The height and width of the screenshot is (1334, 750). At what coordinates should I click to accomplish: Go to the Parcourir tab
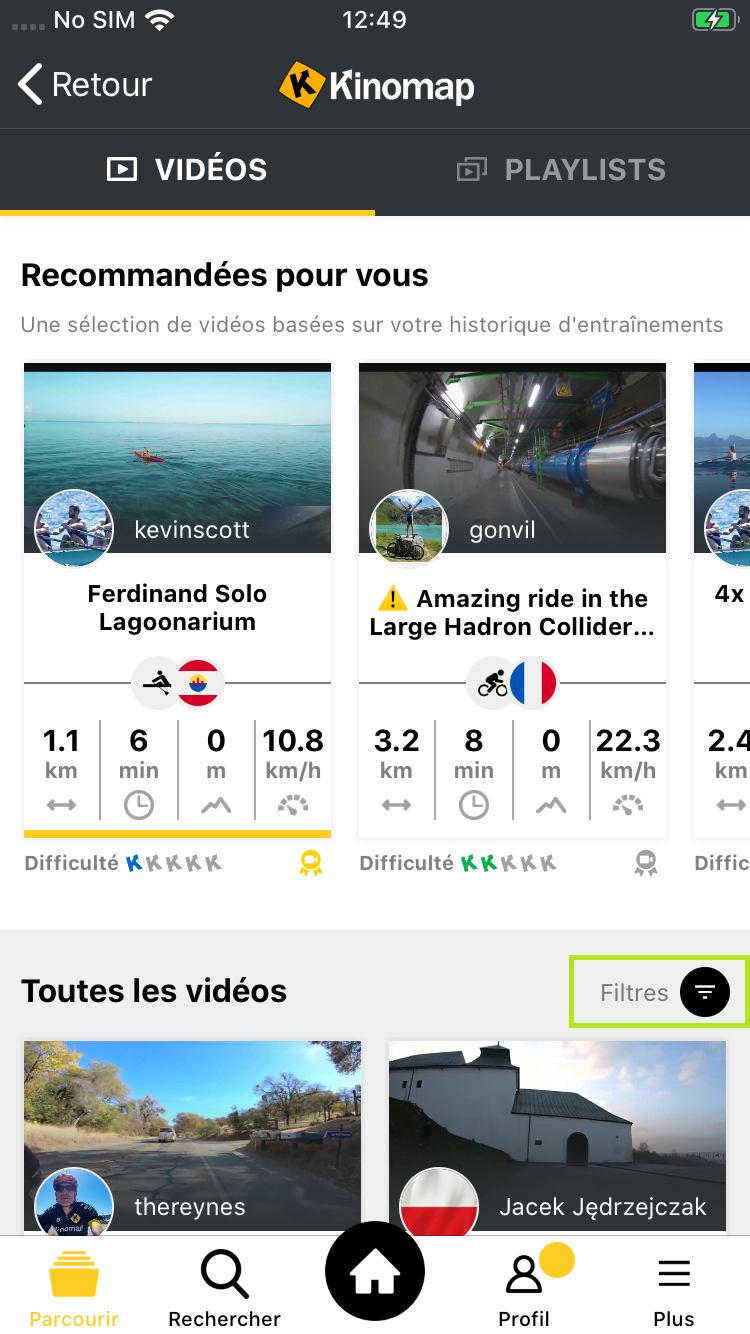coord(74,1288)
